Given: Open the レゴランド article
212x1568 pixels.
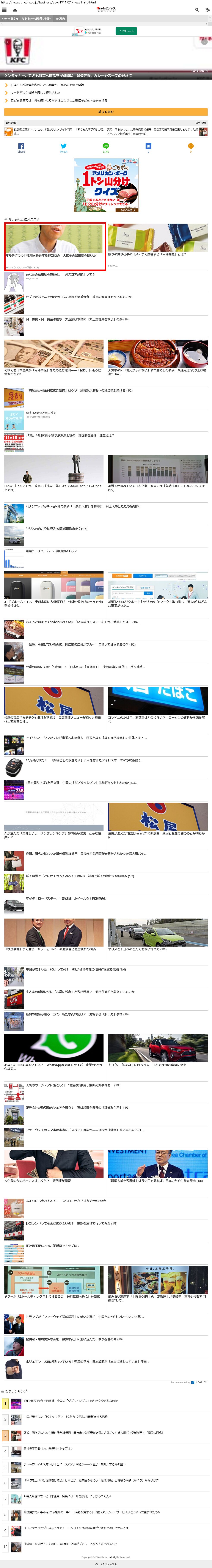Looking at the screenshot, I should (71, 1223).
